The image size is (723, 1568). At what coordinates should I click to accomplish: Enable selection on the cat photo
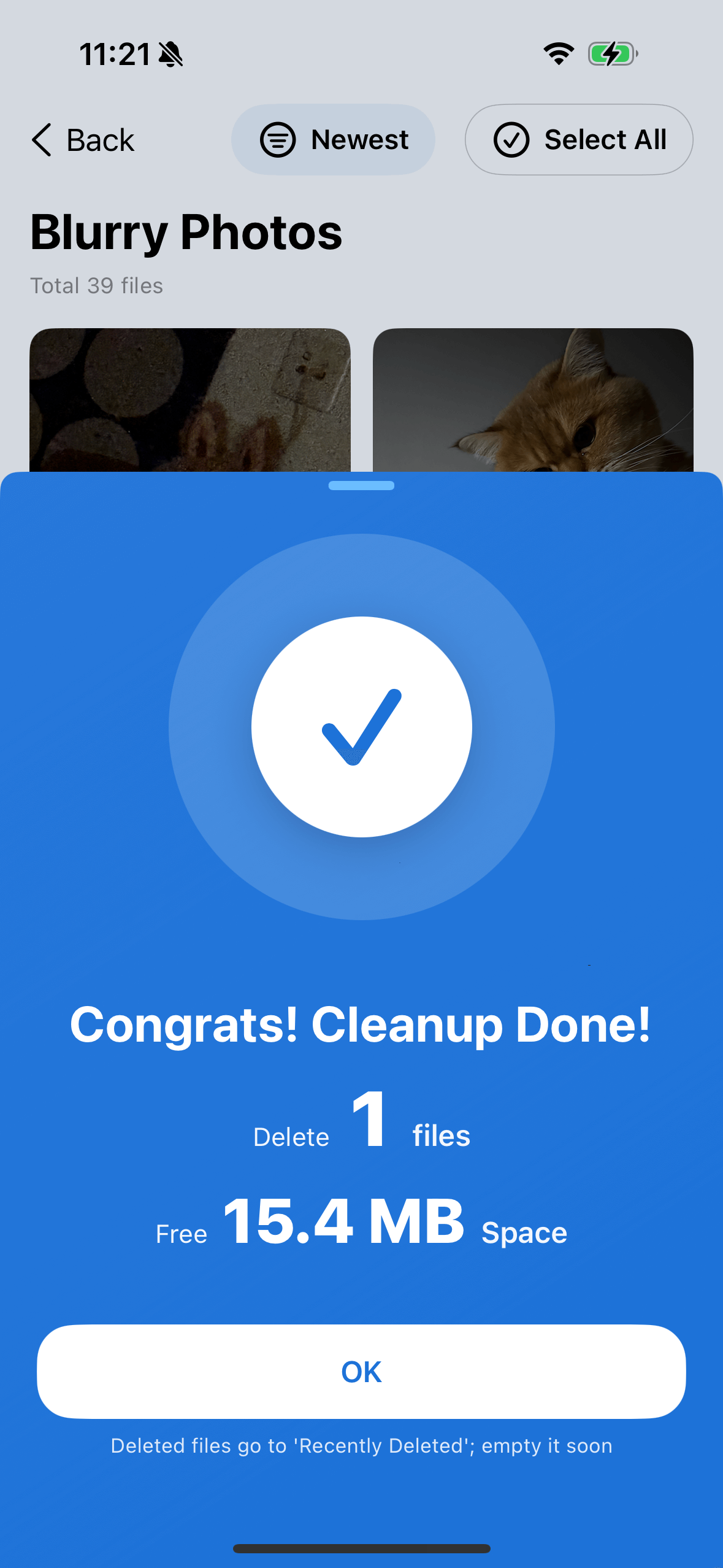[534, 399]
